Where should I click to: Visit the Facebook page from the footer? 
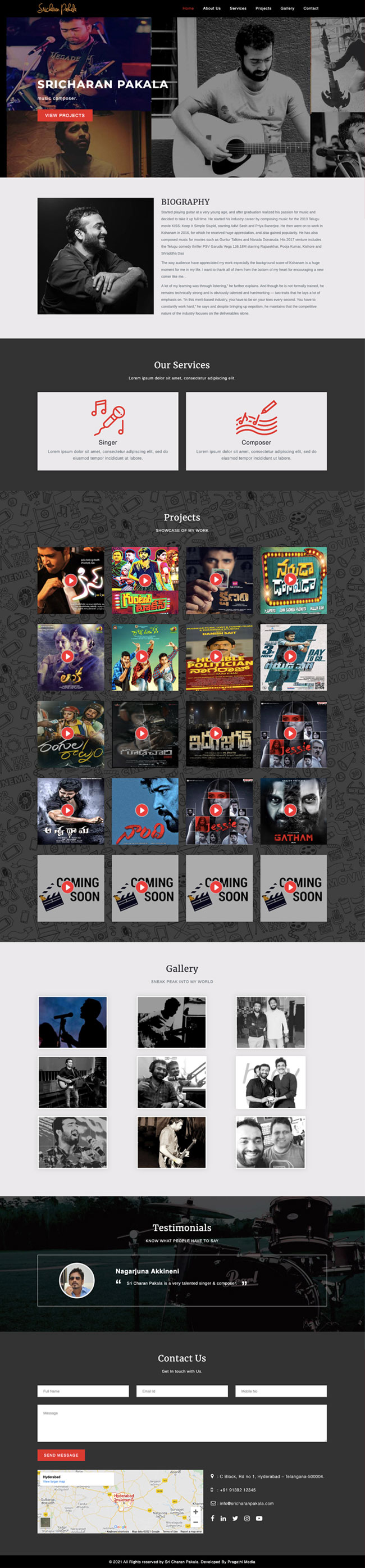pos(212,1518)
